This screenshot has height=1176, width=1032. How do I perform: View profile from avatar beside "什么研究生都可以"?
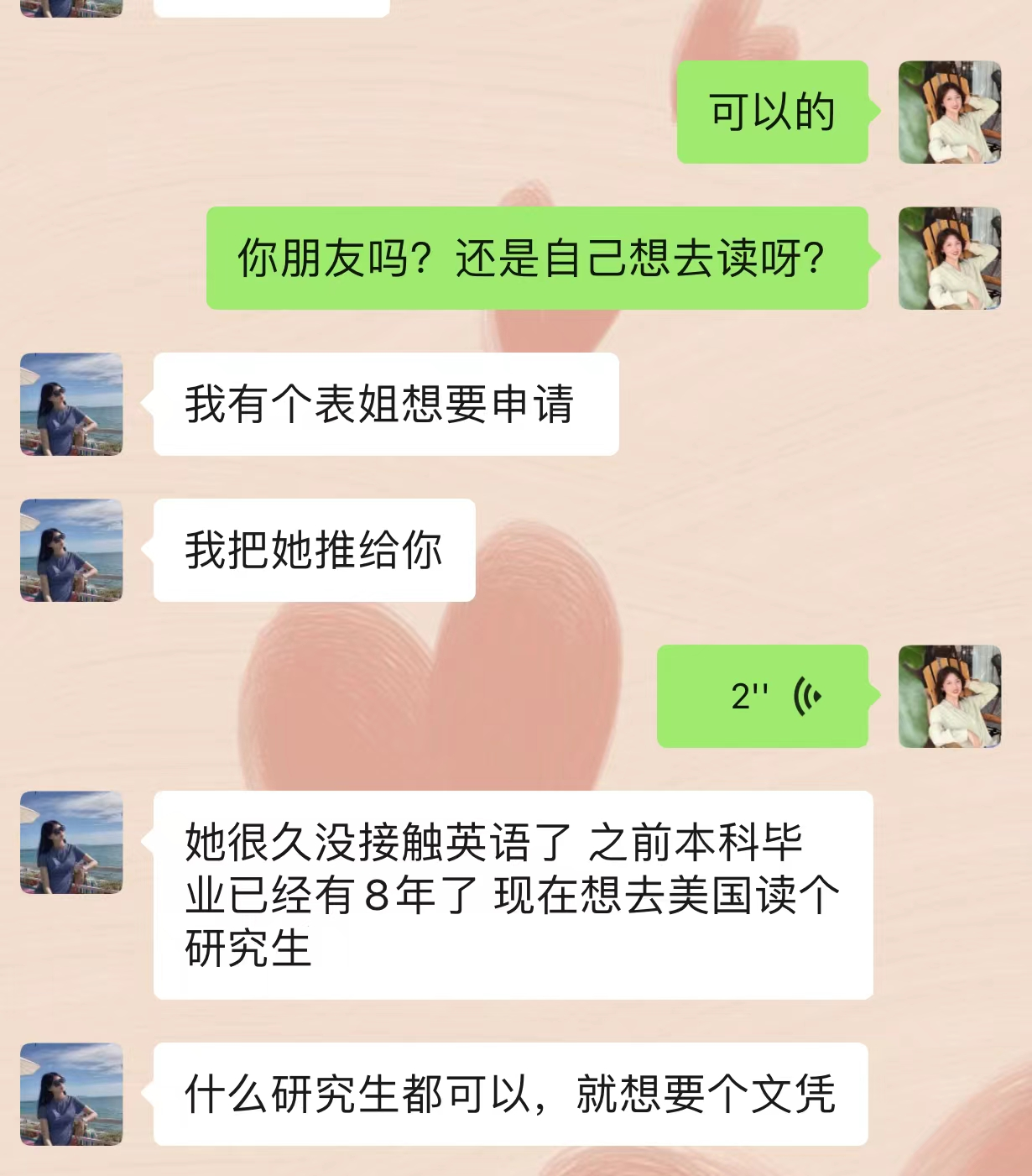coord(71,1094)
